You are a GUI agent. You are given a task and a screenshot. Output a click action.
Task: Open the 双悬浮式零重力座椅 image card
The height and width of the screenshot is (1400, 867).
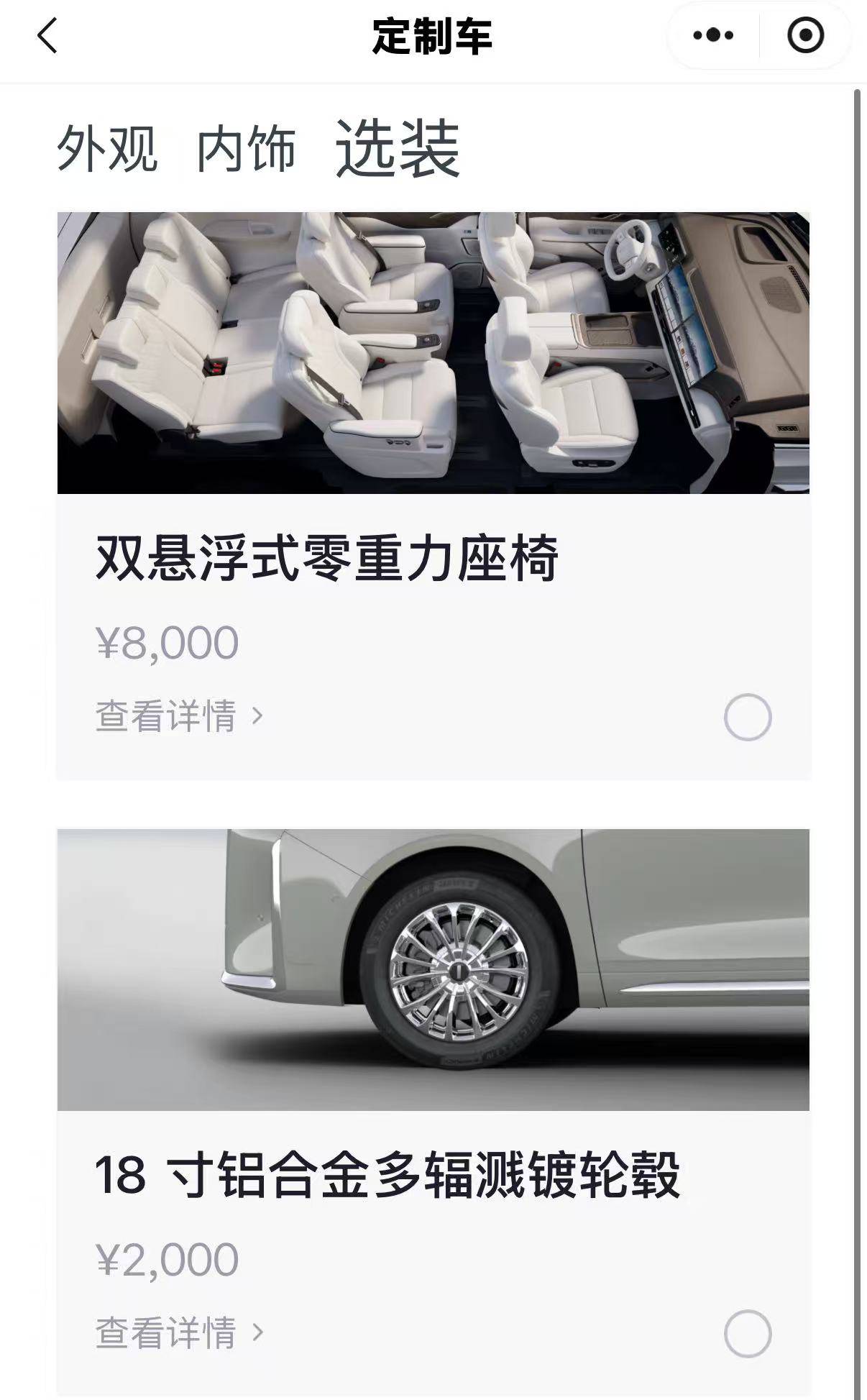(x=433, y=352)
